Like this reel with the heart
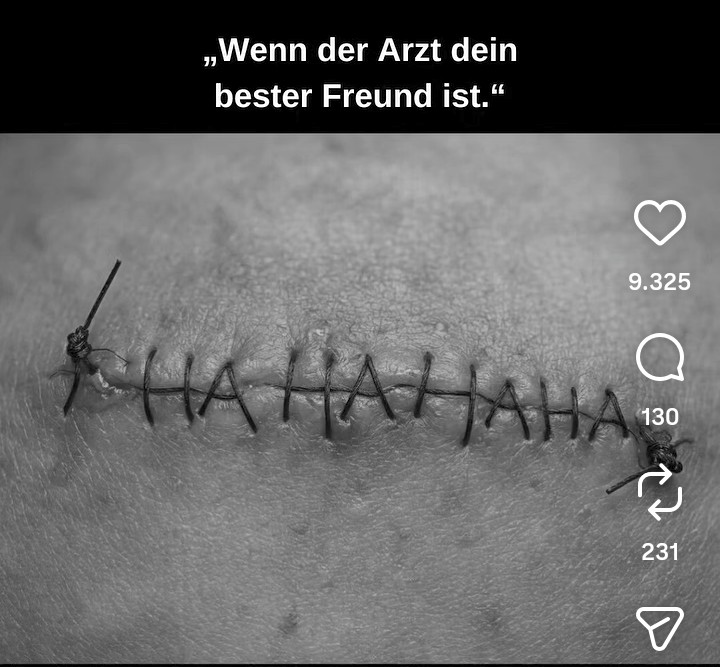 tap(660, 222)
